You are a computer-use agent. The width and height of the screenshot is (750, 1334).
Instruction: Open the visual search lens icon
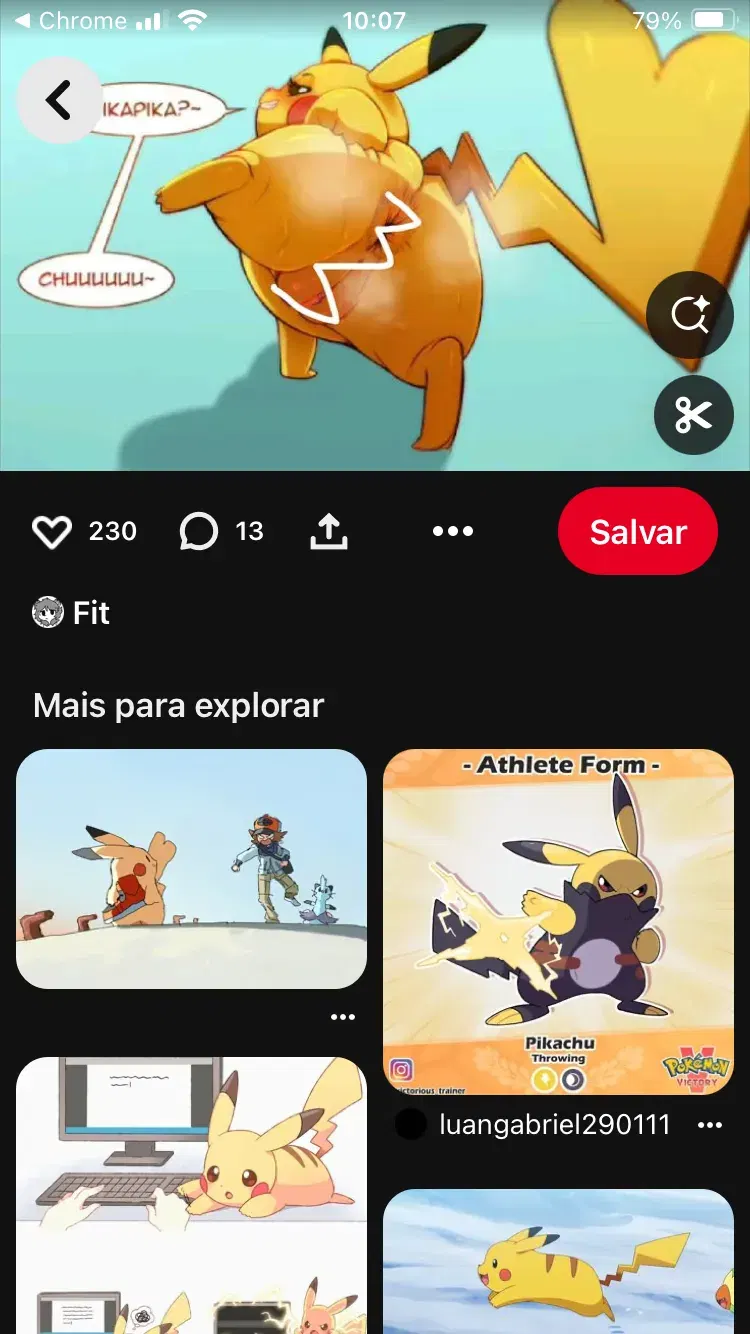click(x=690, y=315)
